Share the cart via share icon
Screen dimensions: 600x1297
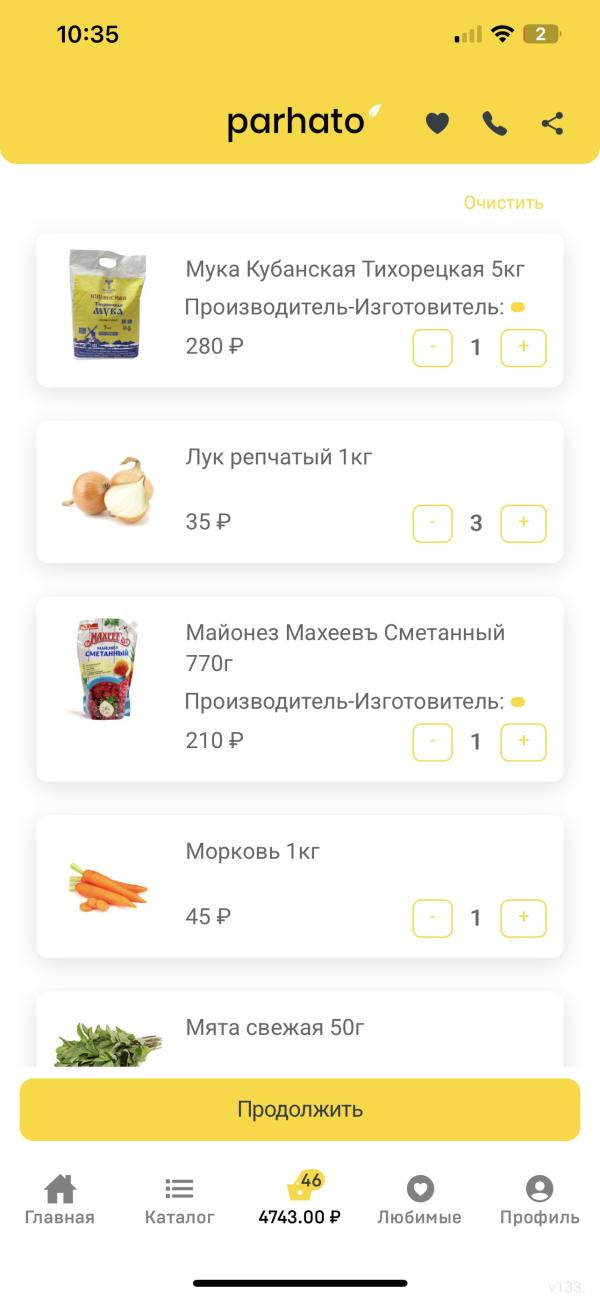[x=552, y=123]
